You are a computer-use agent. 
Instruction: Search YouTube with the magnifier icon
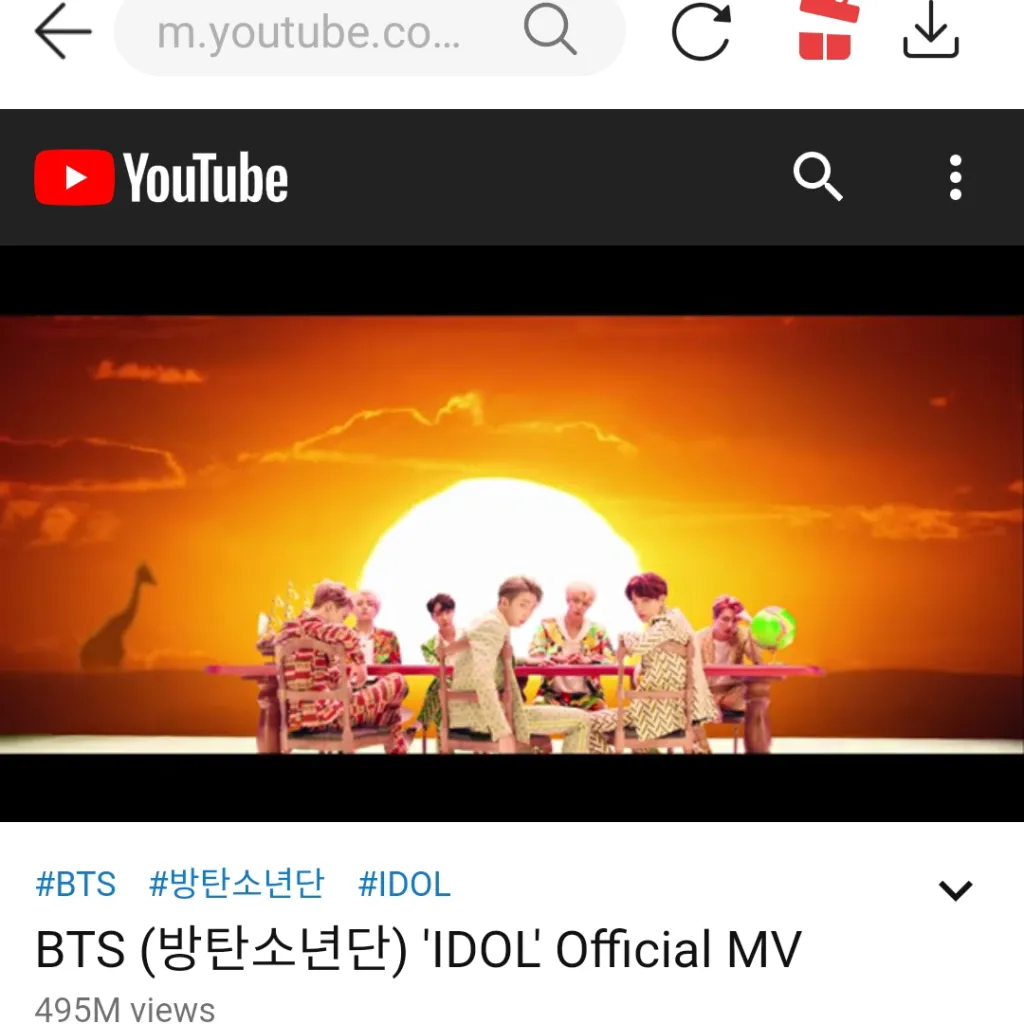(818, 178)
